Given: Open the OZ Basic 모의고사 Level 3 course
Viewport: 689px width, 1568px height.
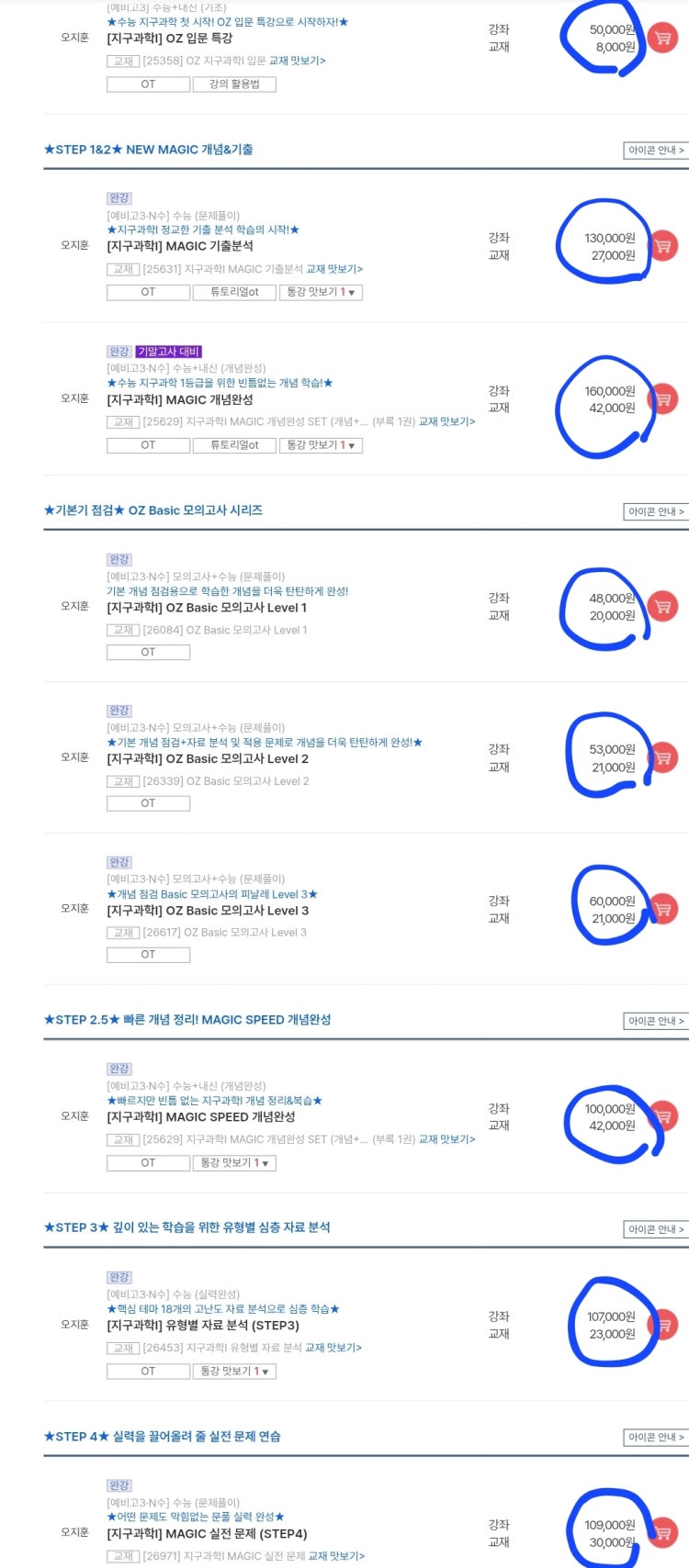Looking at the screenshot, I should [x=208, y=911].
